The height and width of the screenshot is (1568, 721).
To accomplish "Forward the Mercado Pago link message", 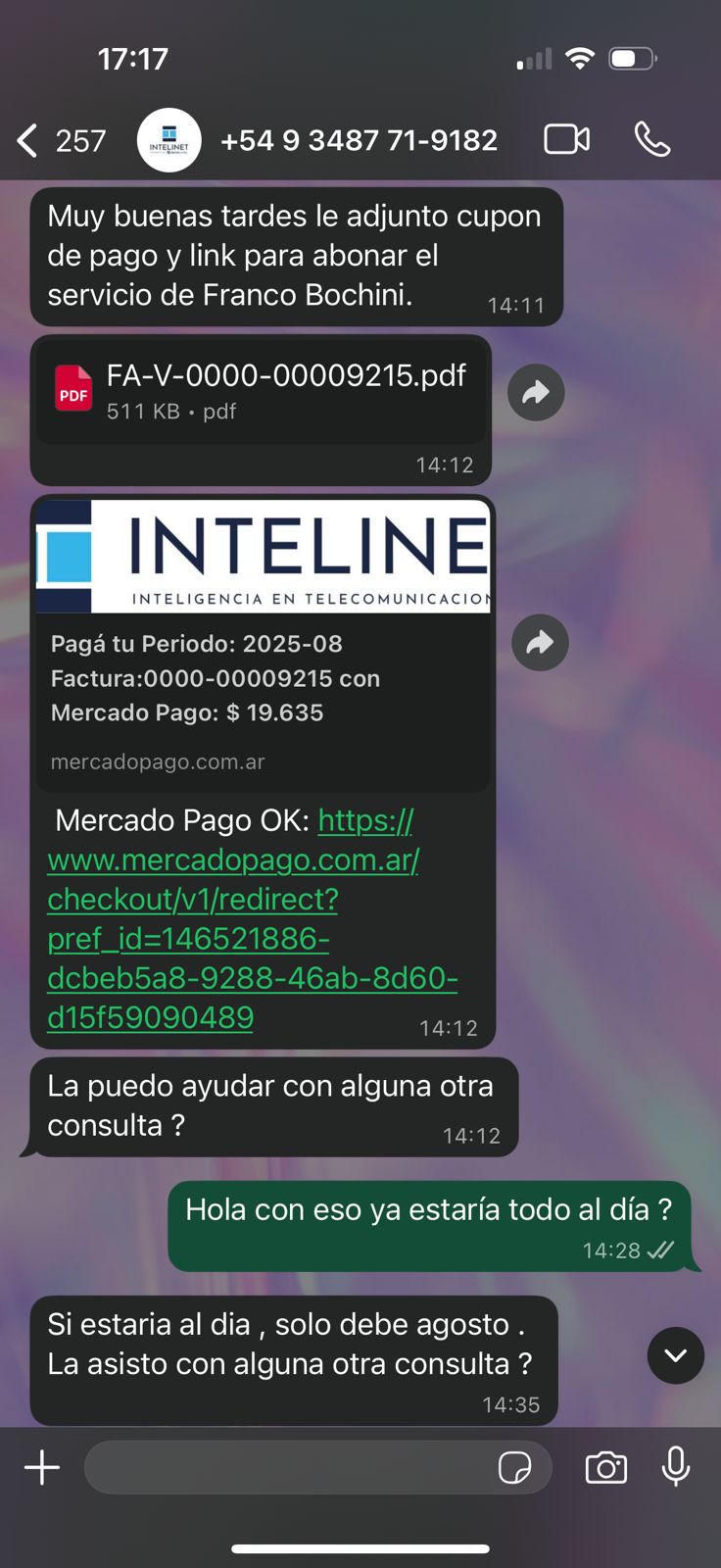I will point(540,643).
